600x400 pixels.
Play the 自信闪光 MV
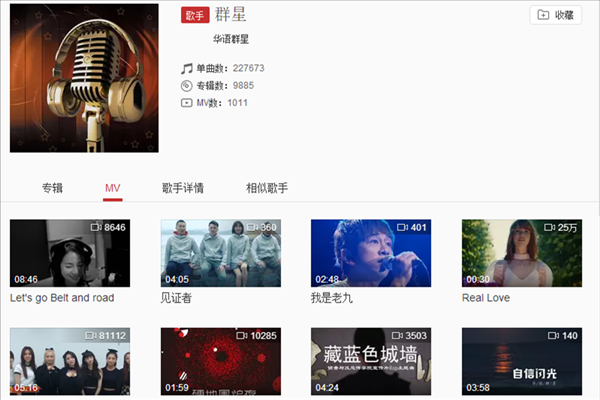(x=521, y=362)
